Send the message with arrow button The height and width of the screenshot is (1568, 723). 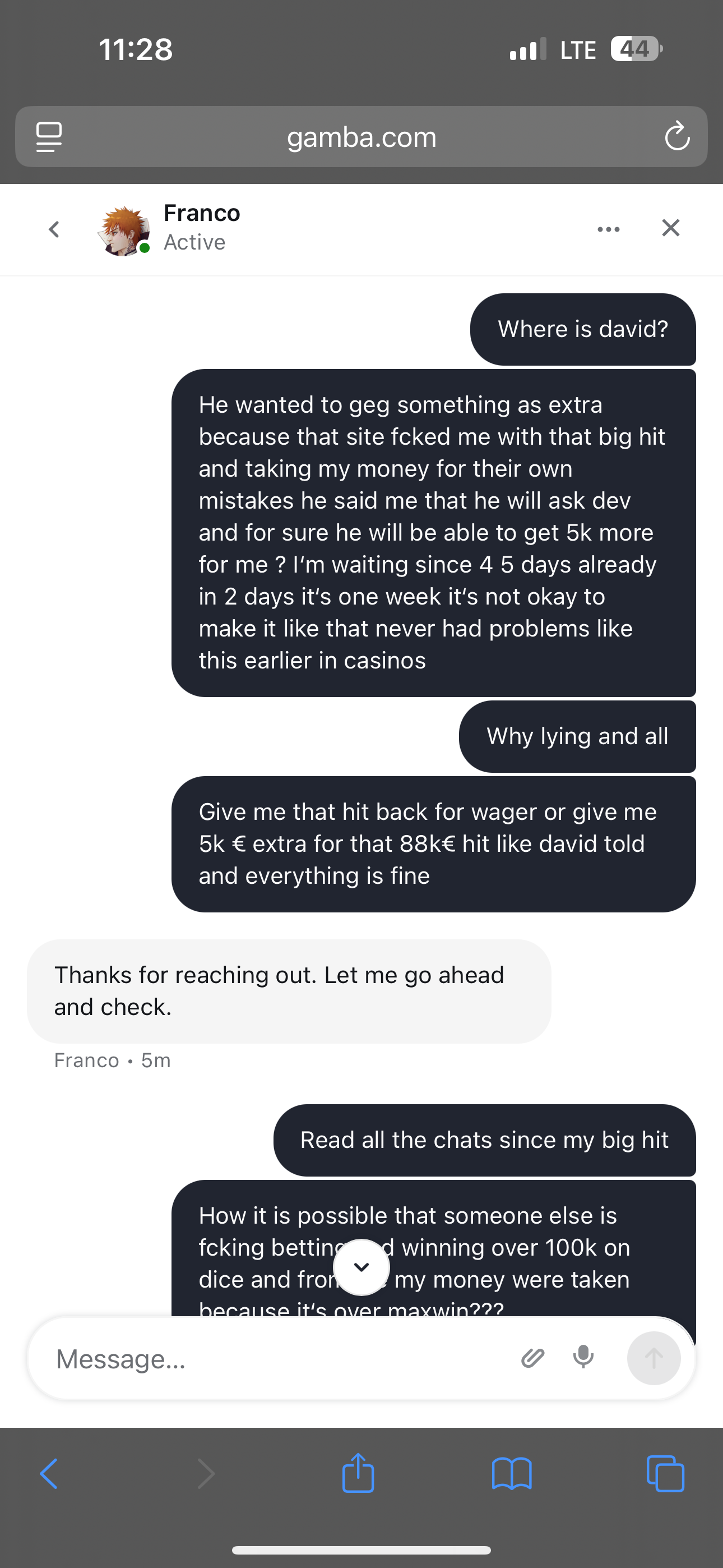pos(654,1358)
